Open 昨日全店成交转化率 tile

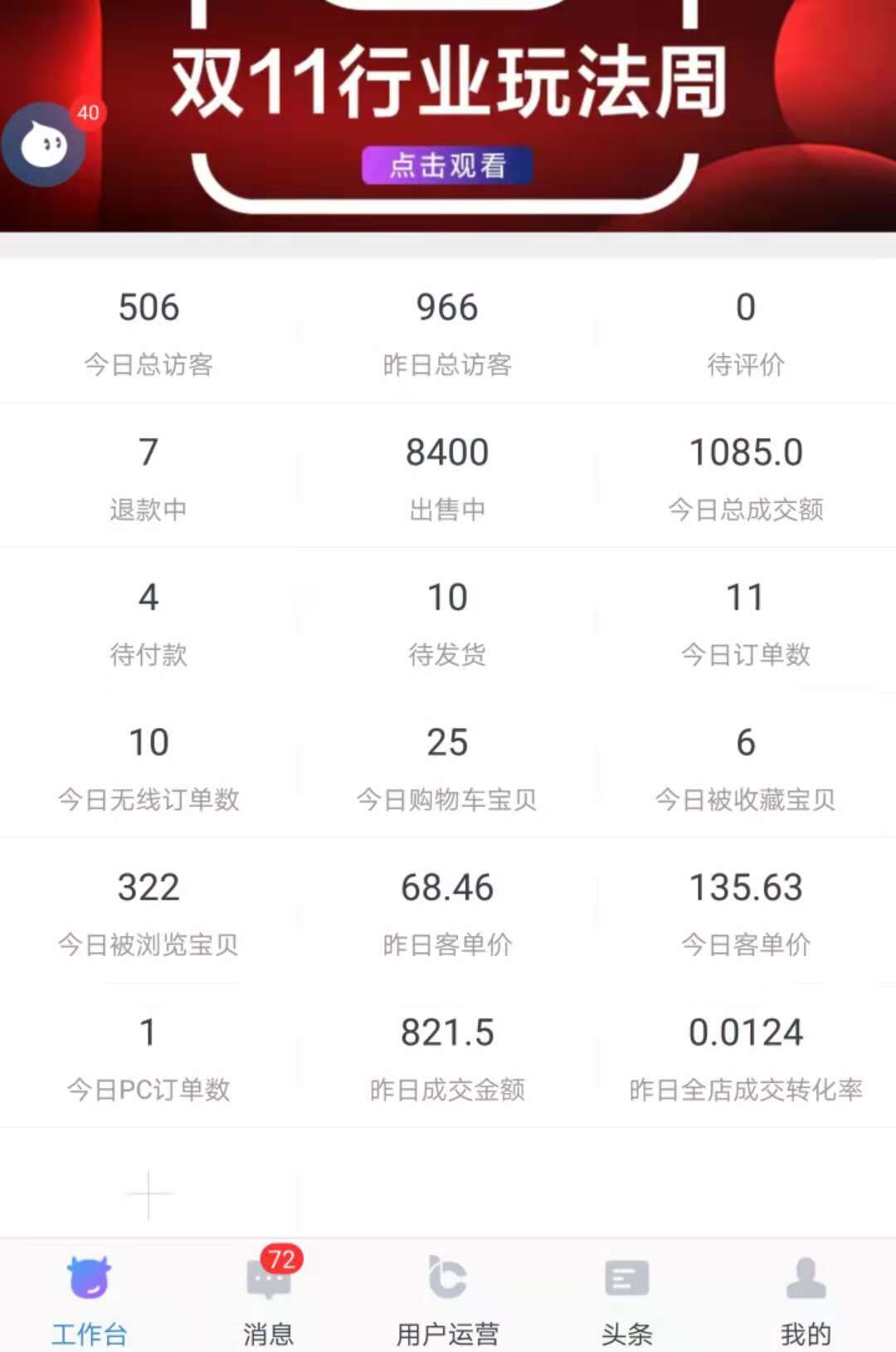coord(745,1057)
